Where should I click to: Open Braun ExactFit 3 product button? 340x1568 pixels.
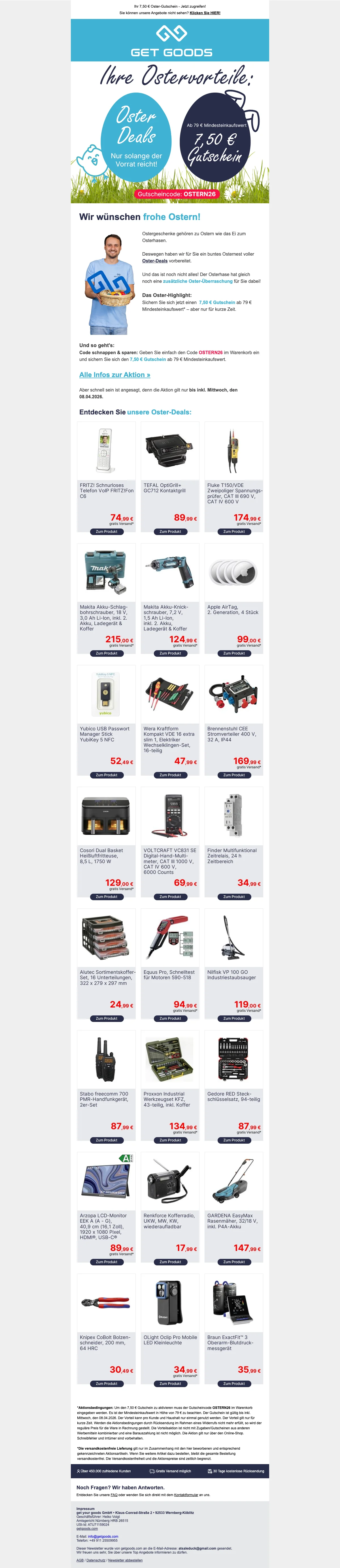point(234,1383)
